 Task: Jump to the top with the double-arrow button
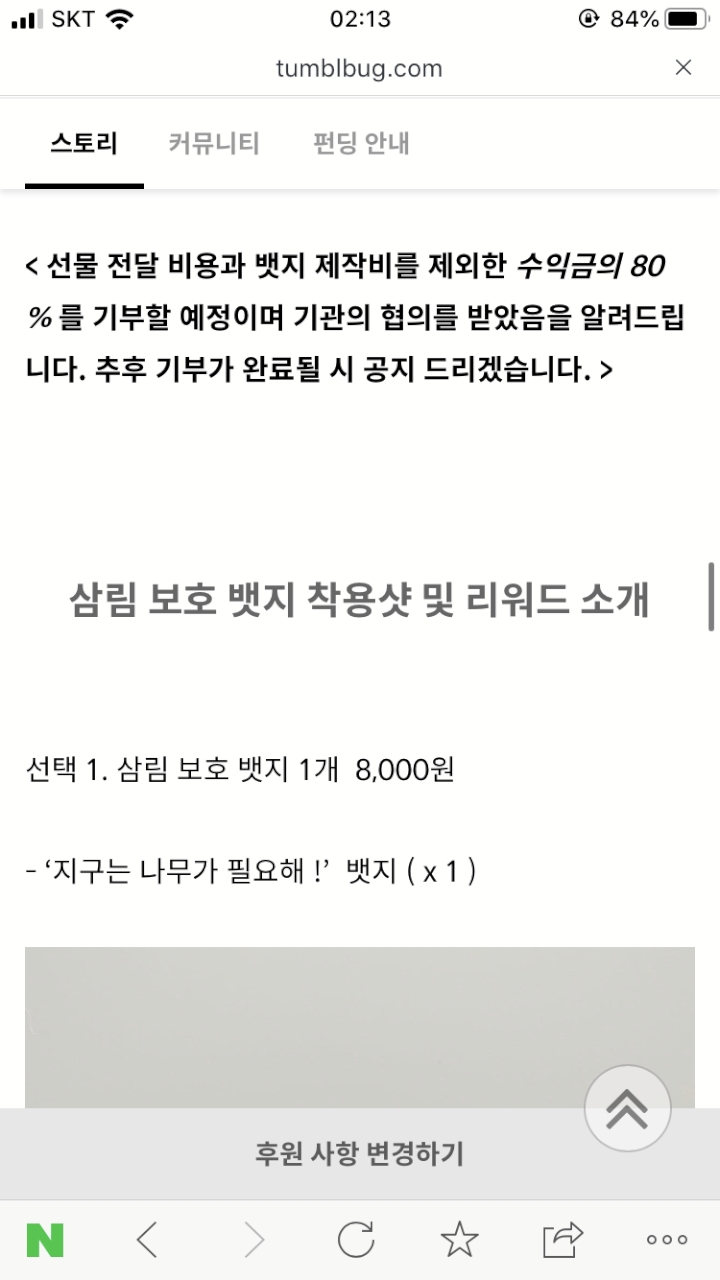627,1108
